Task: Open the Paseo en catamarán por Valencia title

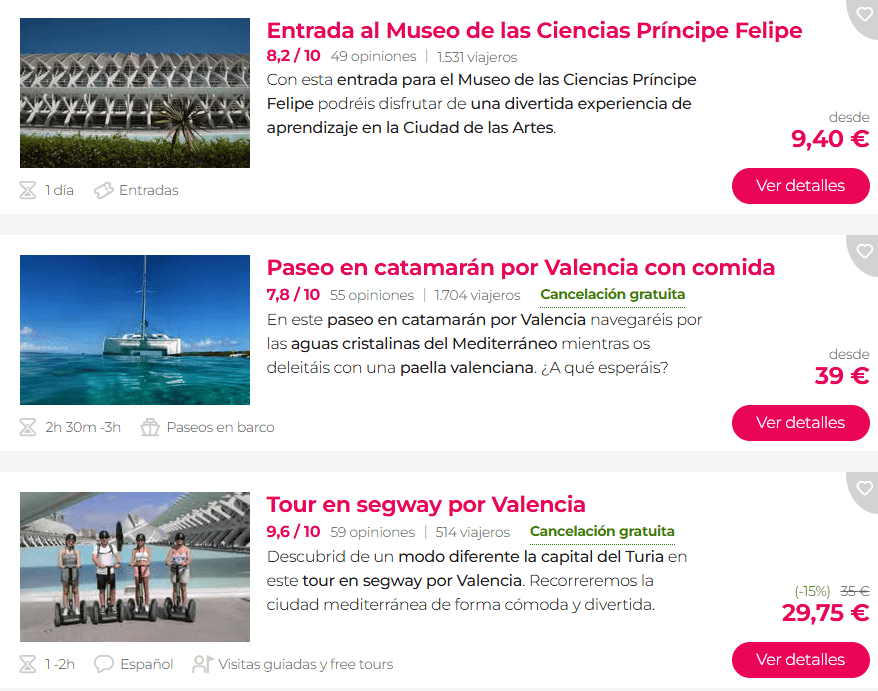Action: pos(520,267)
